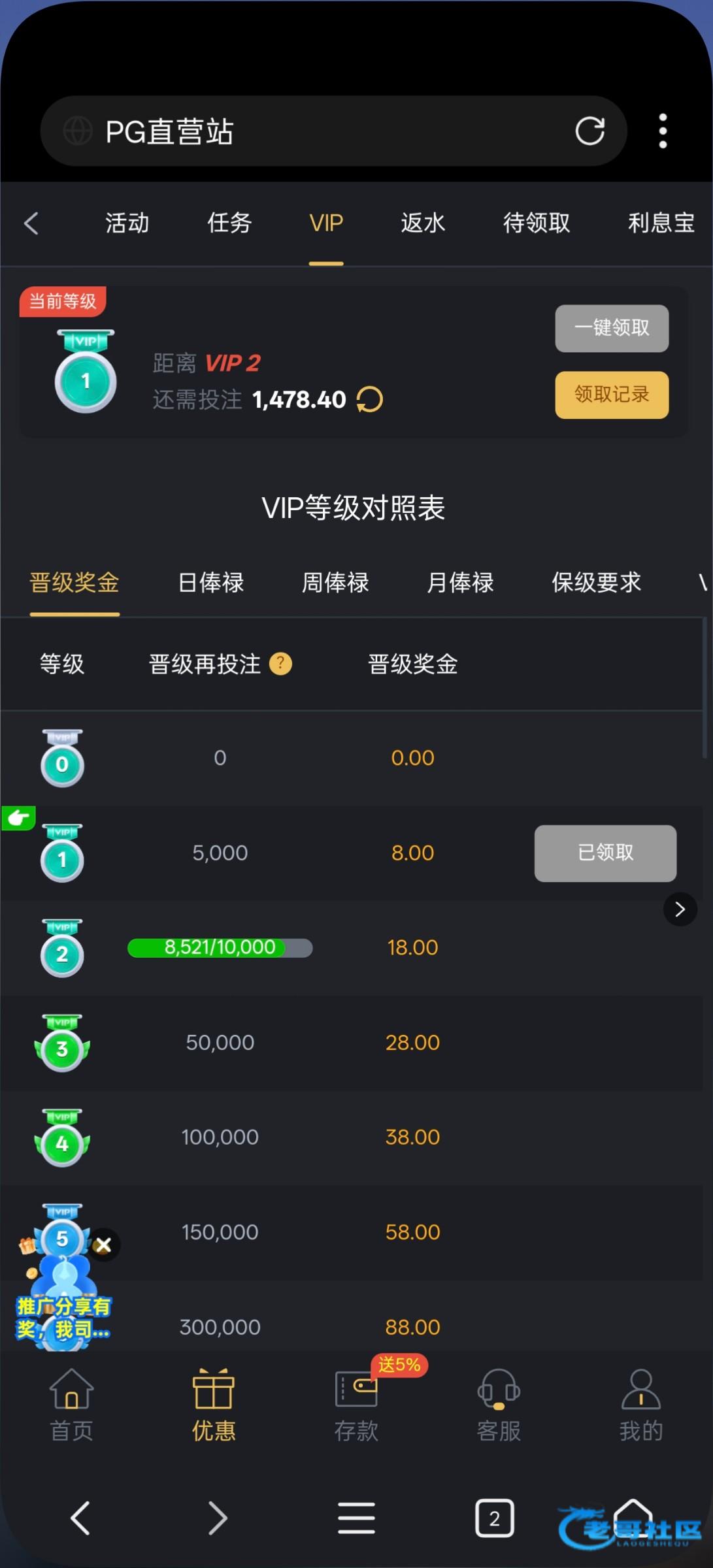Open the 待领取 tab

536,223
